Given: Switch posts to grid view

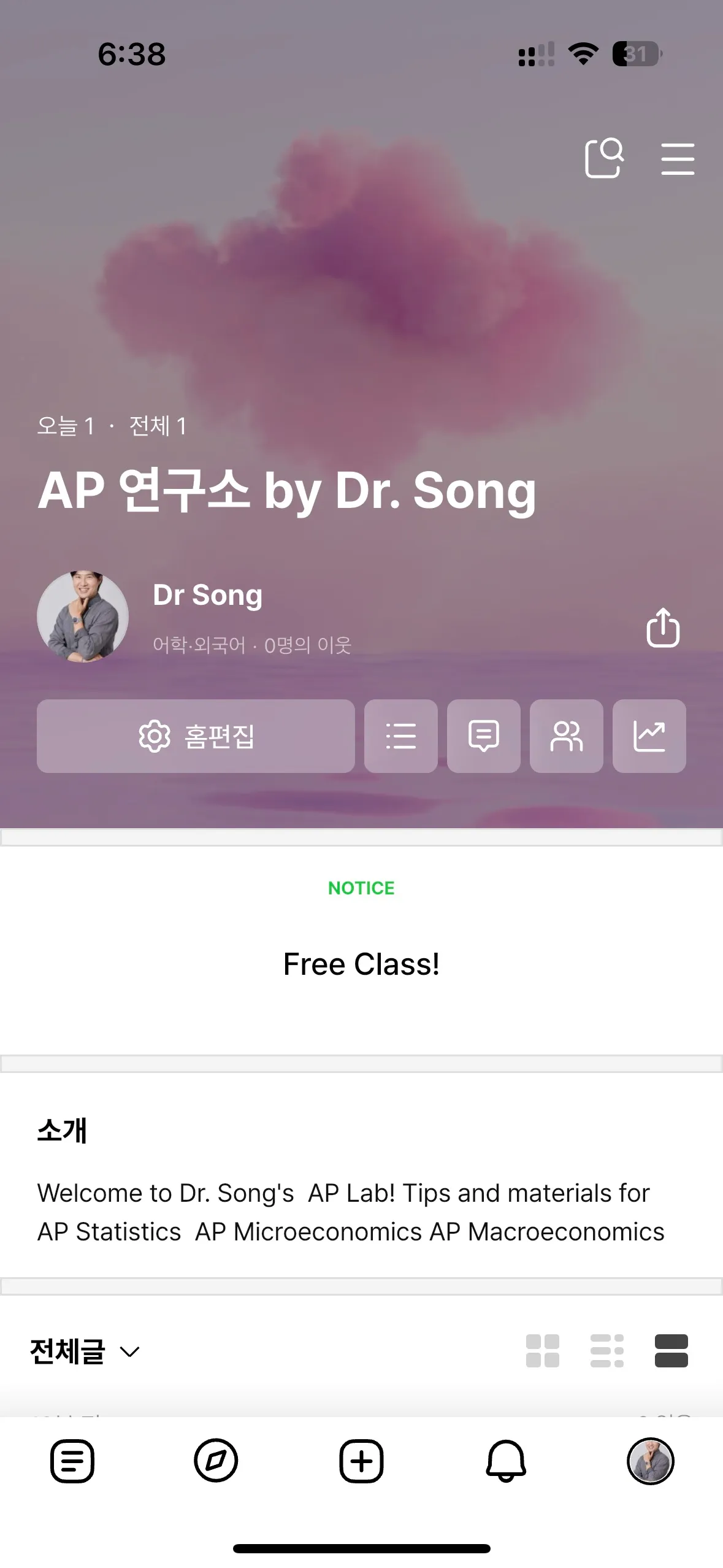Looking at the screenshot, I should [543, 1352].
